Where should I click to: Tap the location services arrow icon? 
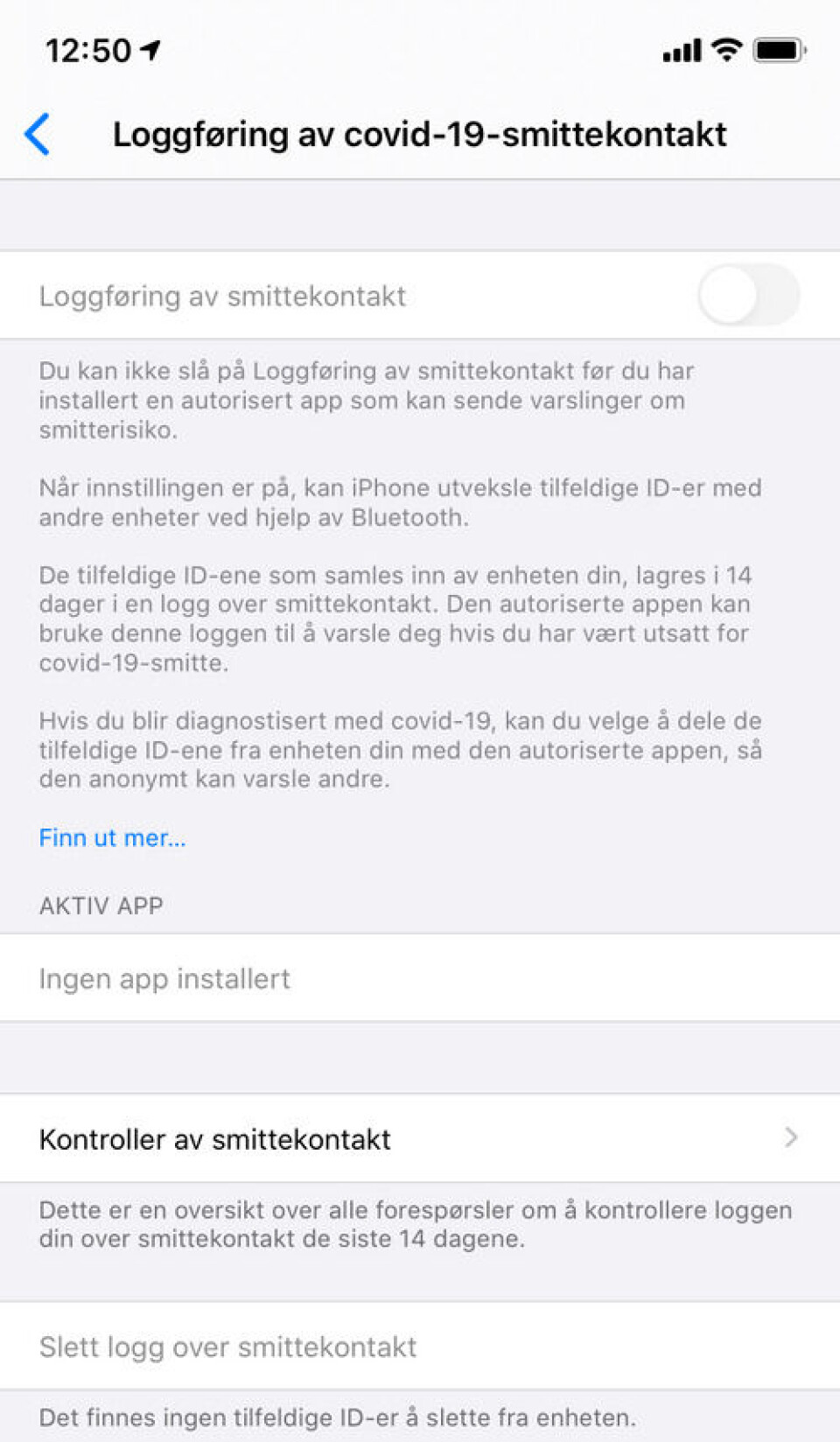click(149, 50)
